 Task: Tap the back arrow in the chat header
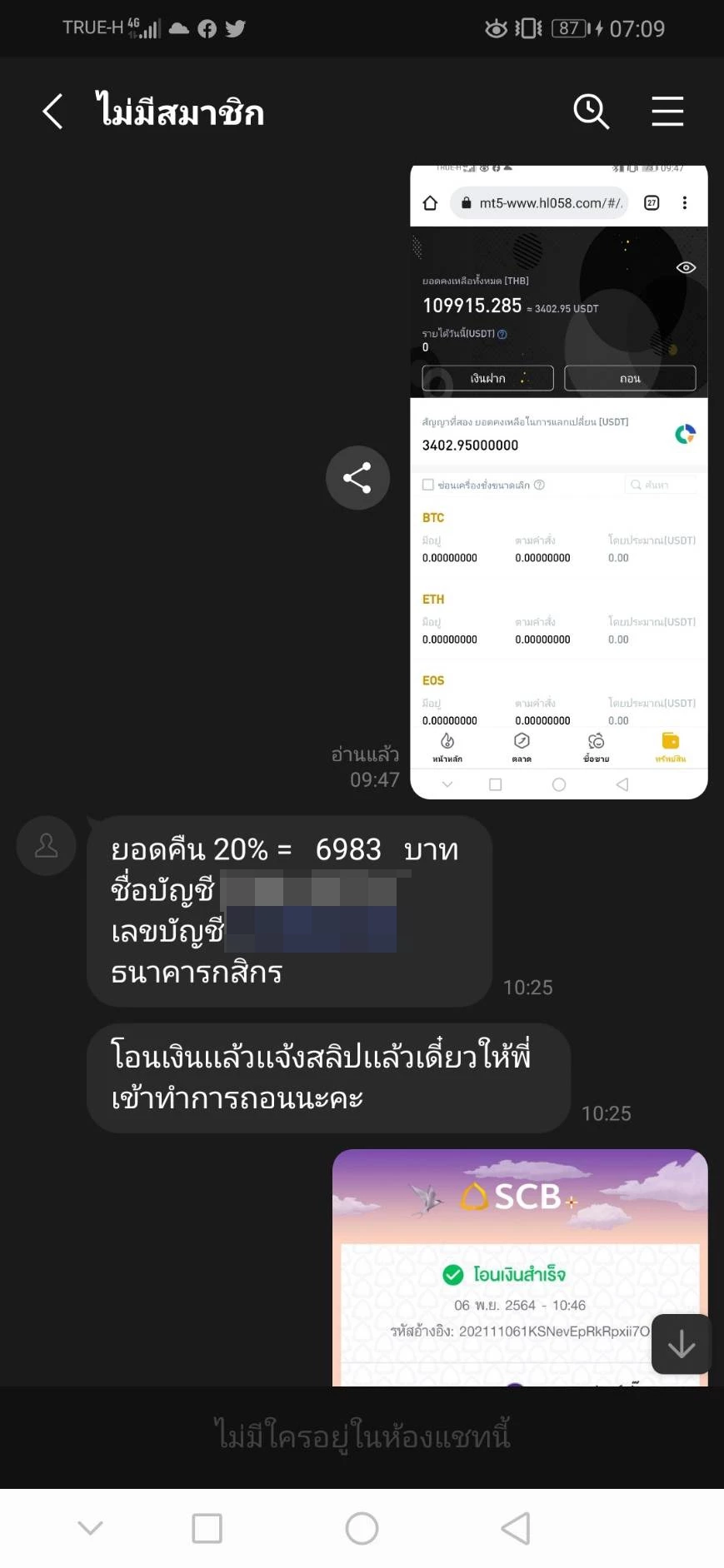tap(52, 111)
